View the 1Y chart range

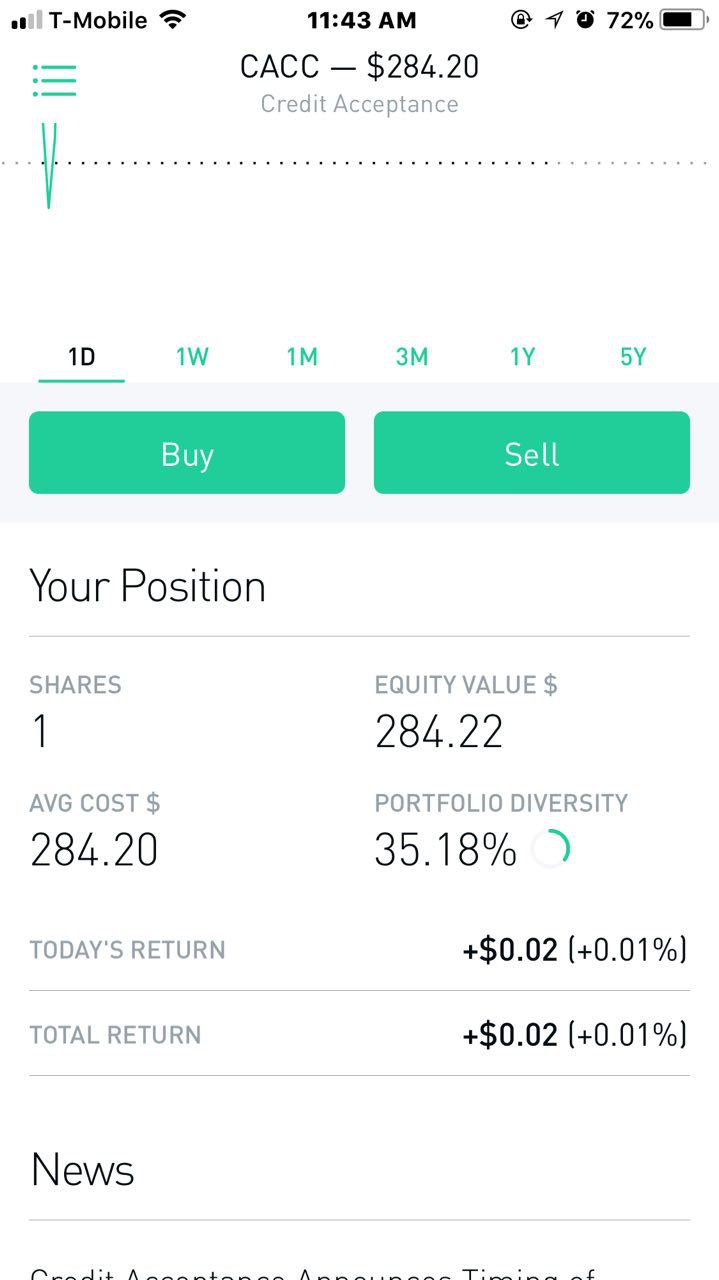tap(522, 357)
